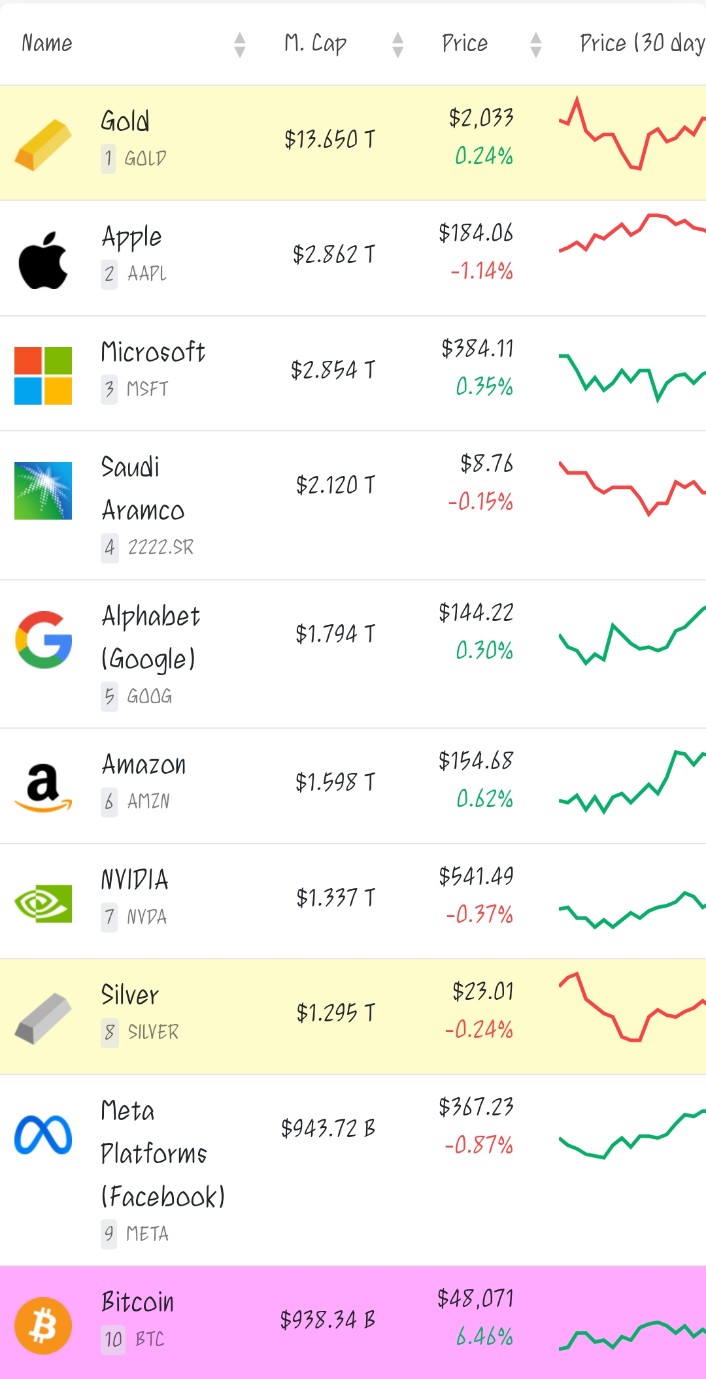Select the Silver asset row

129,995
